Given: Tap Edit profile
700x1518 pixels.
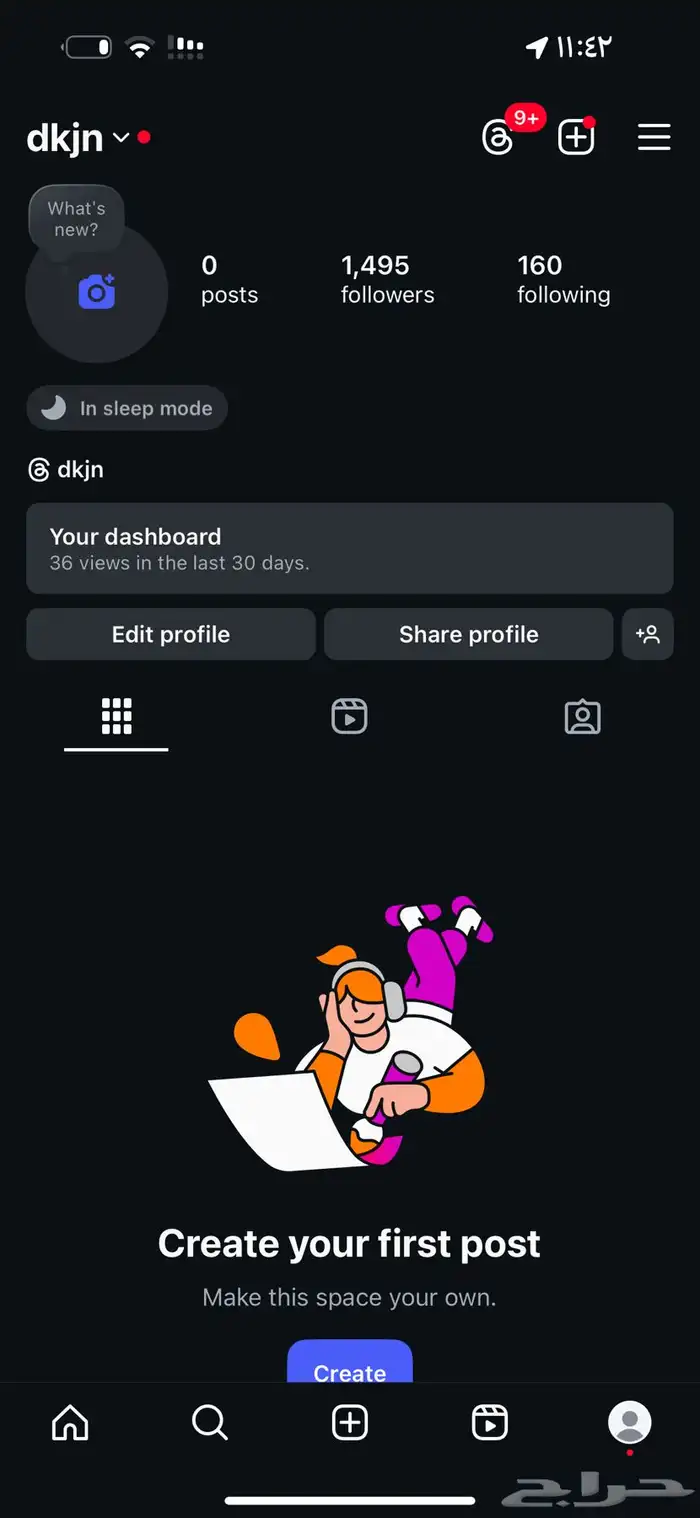Looking at the screenshot, I should [x=171, y=634].
